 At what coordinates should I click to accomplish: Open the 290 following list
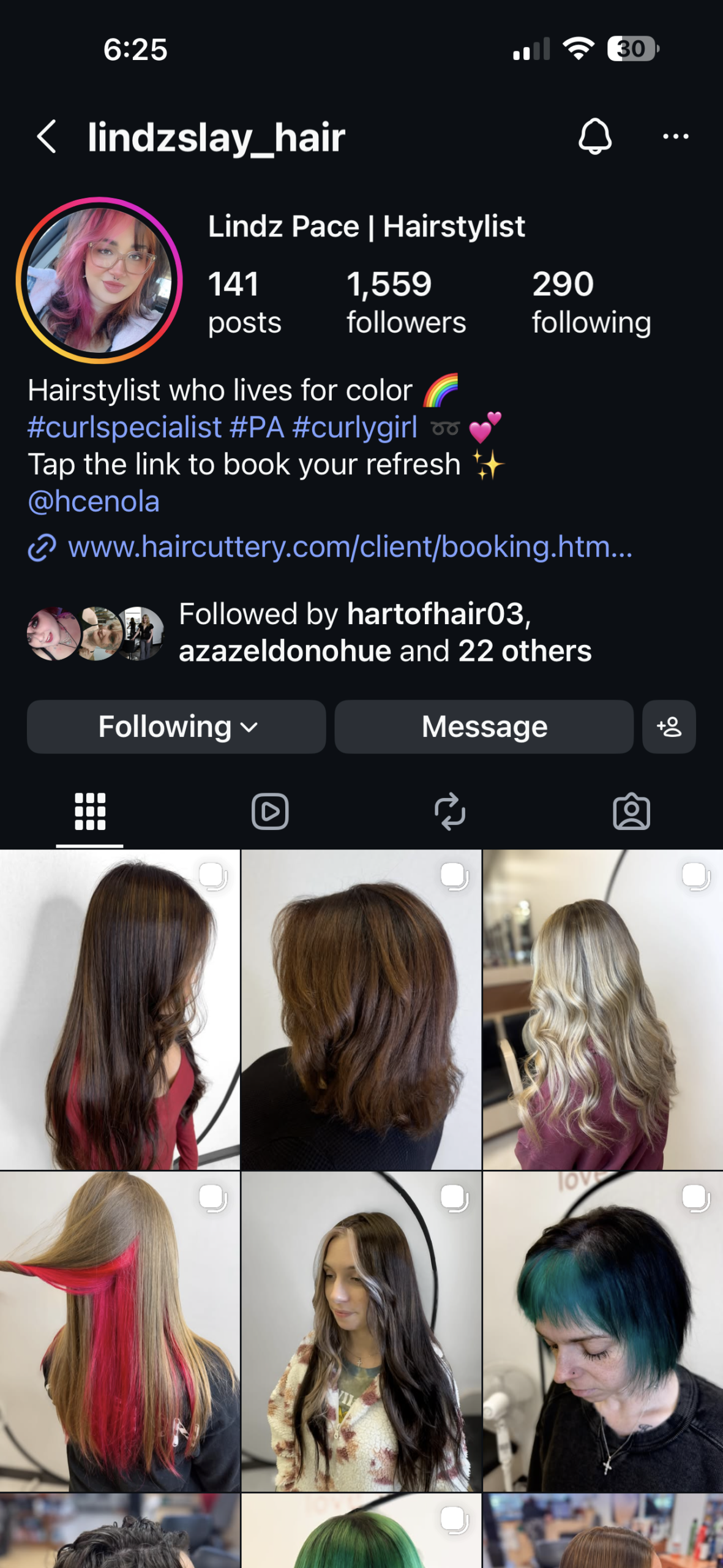click(591, 303)
